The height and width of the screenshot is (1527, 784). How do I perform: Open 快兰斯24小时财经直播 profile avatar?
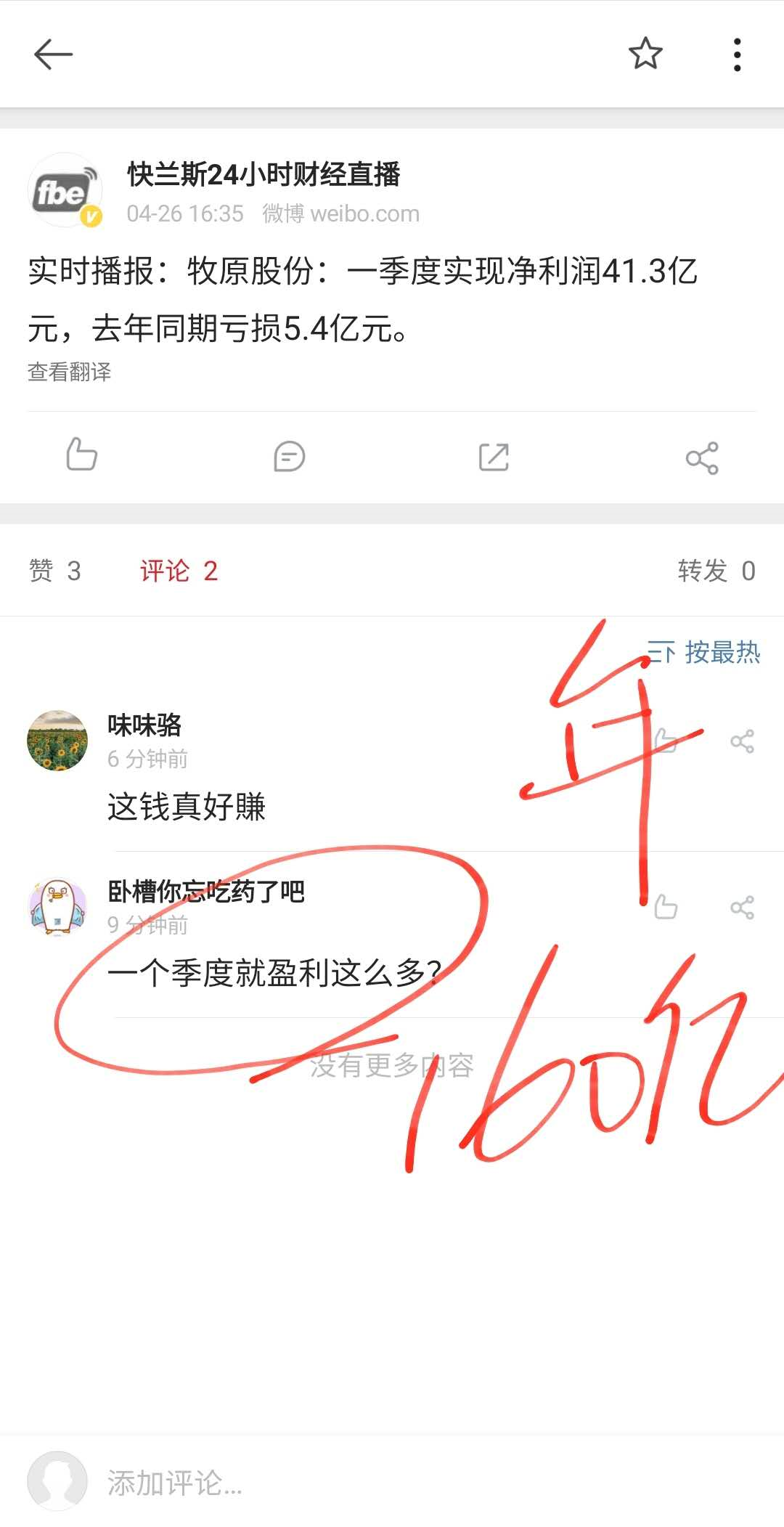(65, 191)
